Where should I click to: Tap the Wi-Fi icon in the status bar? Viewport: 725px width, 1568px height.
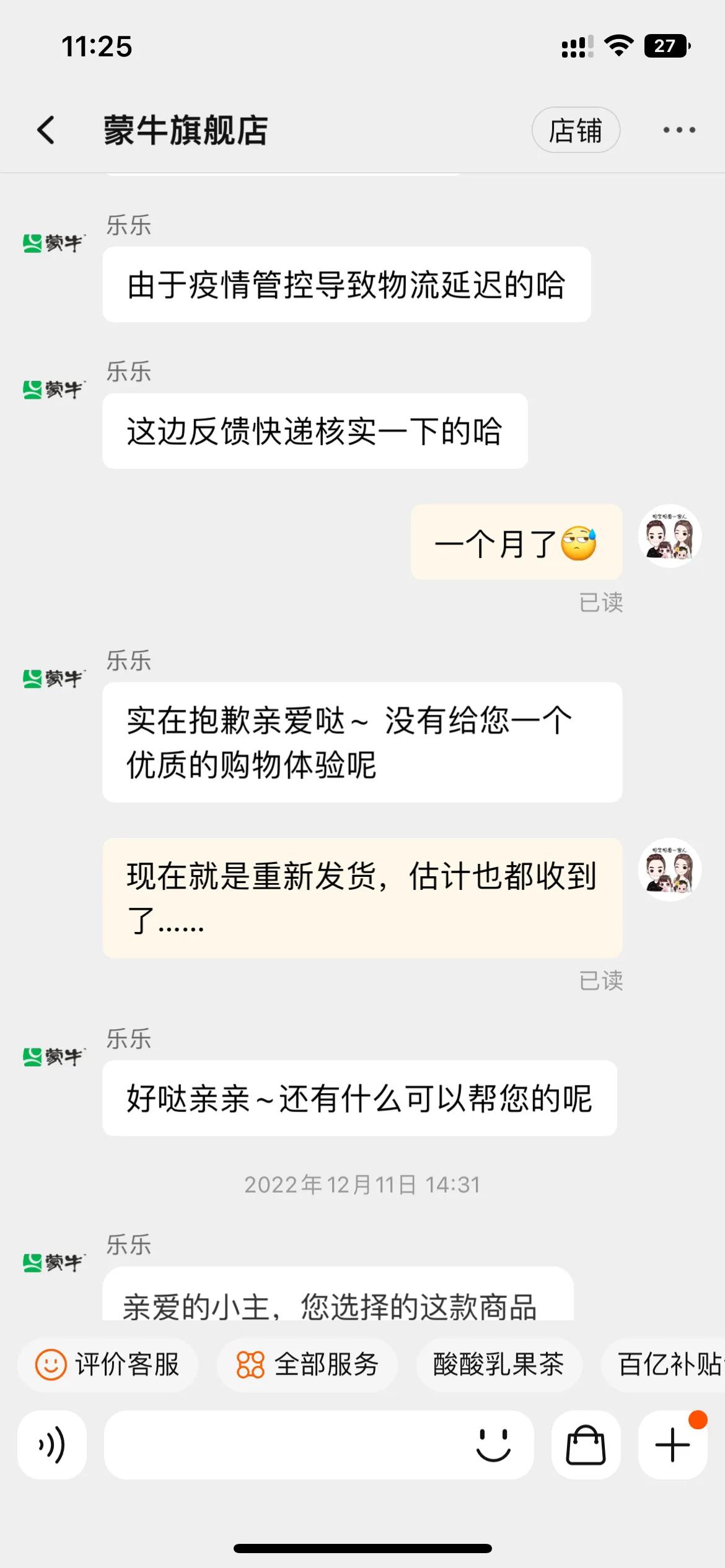pyautogui.click(x=617, y=45)
